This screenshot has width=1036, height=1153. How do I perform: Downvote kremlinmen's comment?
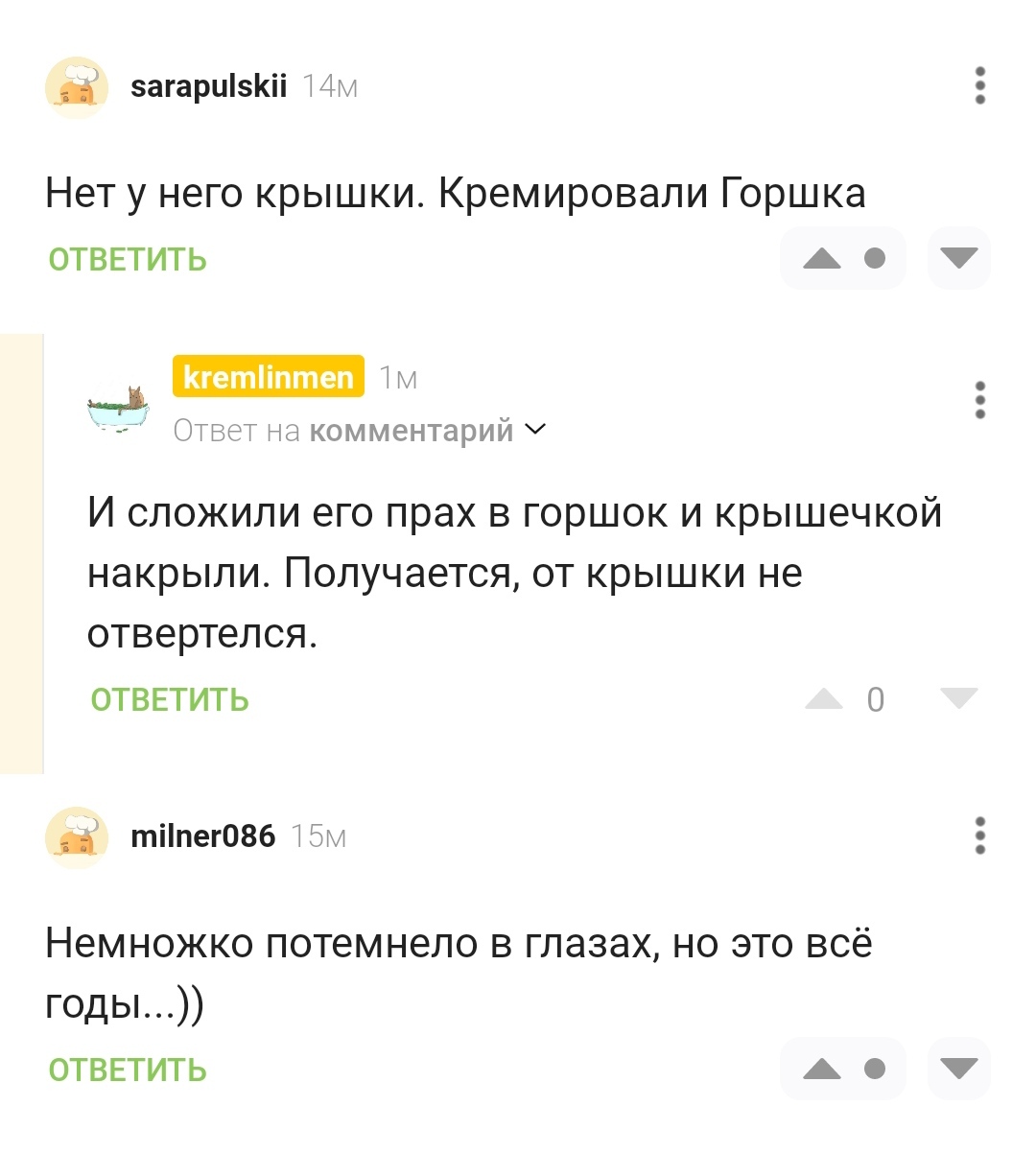[958, 698]
